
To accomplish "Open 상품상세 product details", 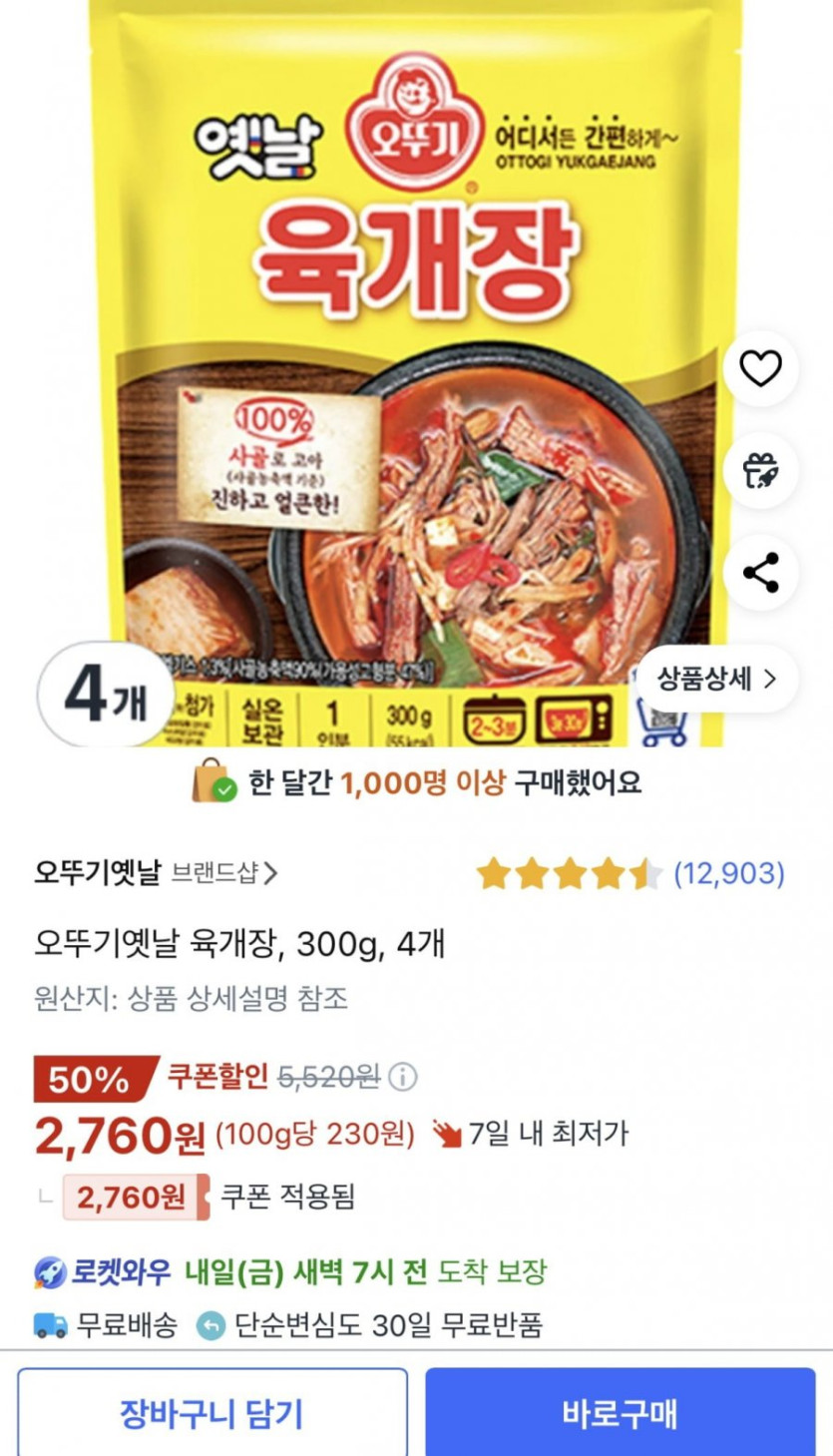I will tap(716, 679).
